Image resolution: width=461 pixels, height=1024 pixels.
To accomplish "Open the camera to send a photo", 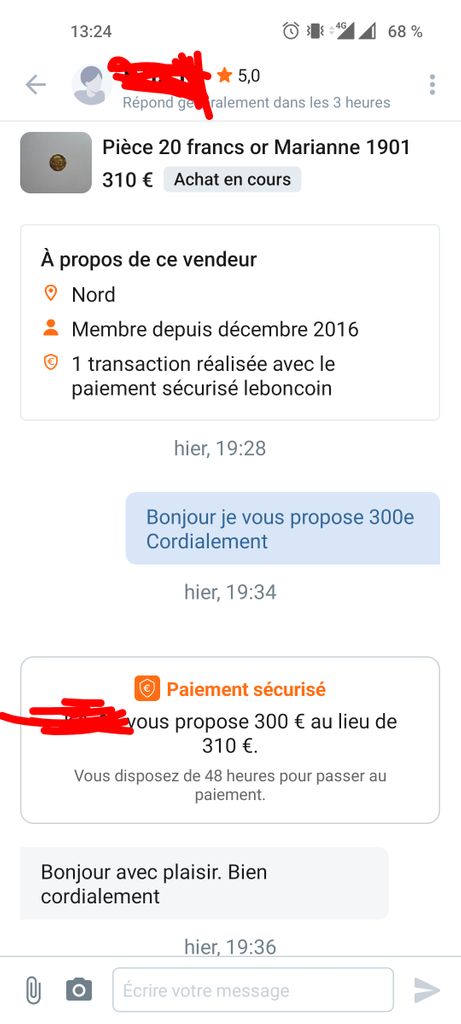I will point(79,990).
